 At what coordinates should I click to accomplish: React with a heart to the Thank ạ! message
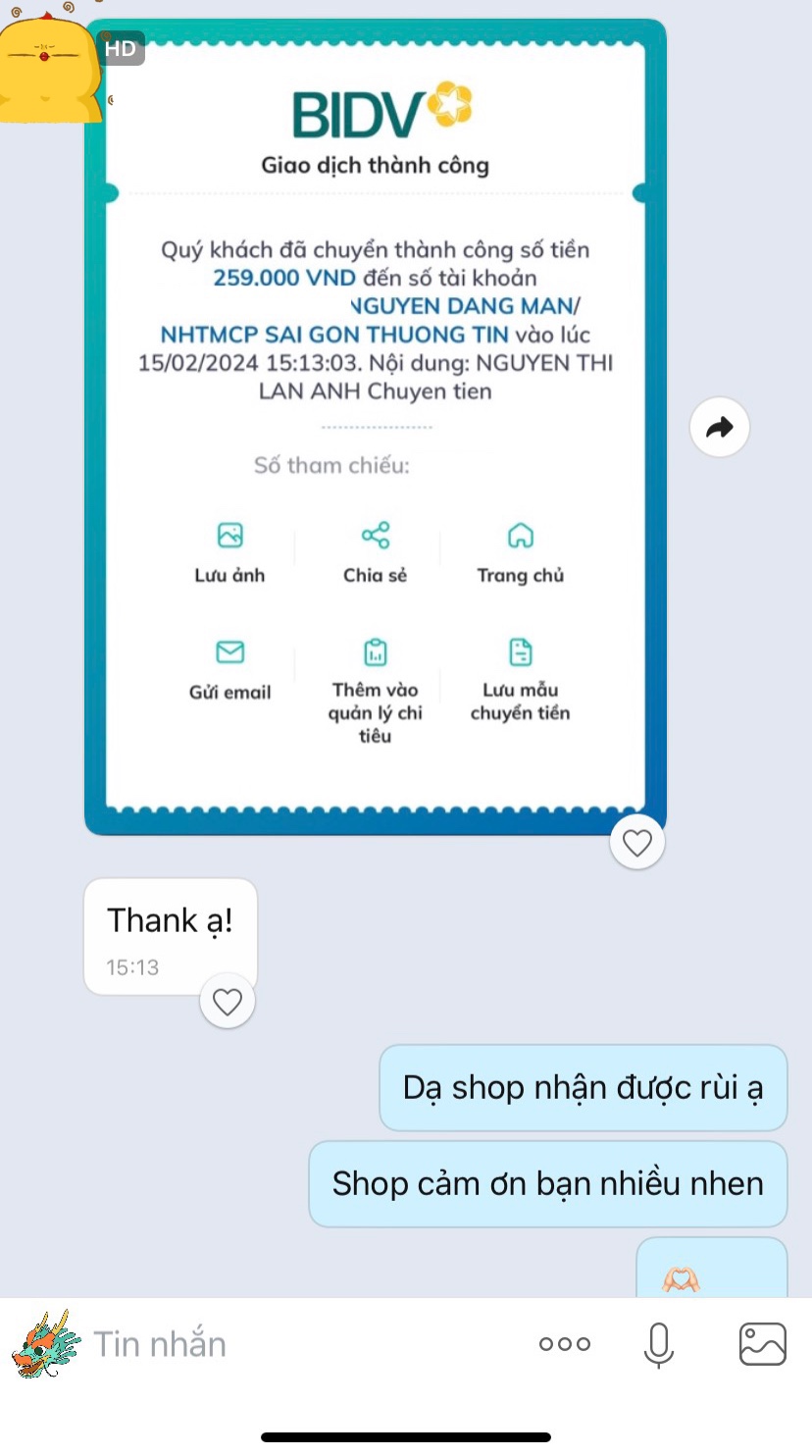228,1002
